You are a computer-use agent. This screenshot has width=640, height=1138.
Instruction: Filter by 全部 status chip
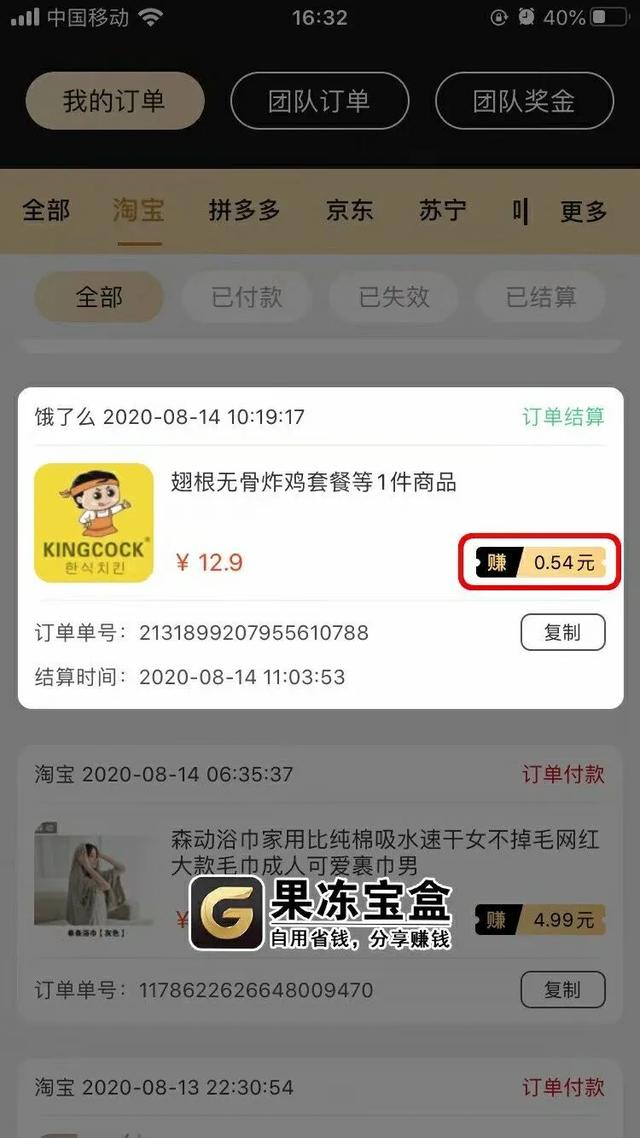pyautogui.click(x=99, y=297)
